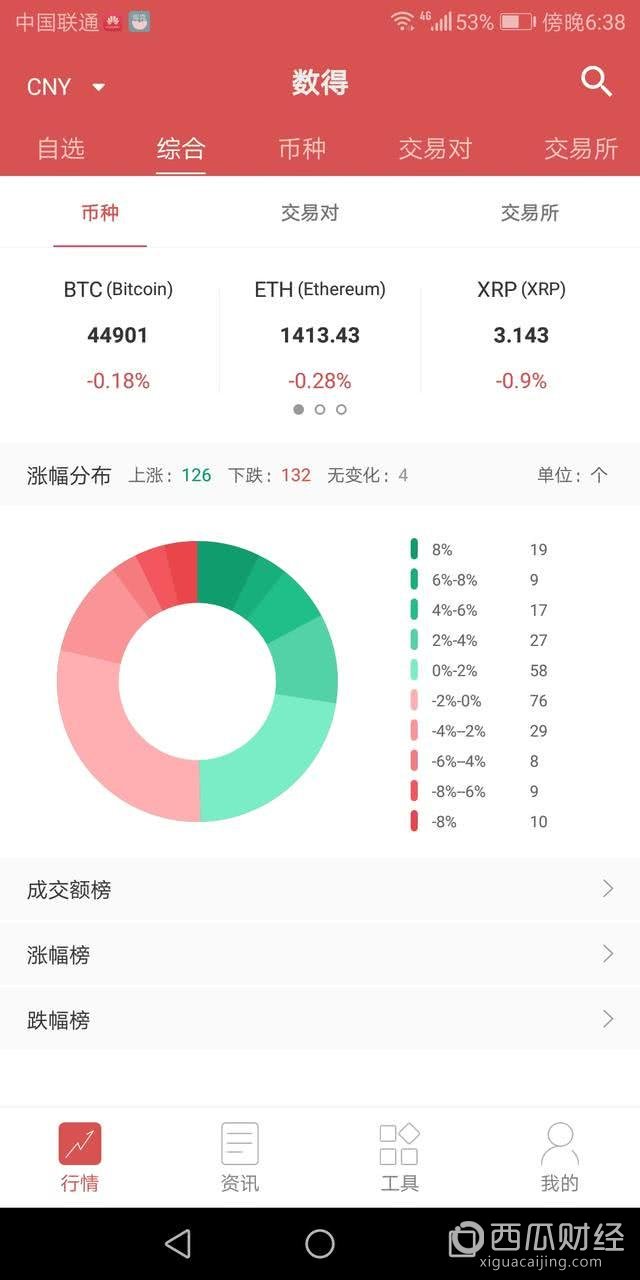
Task: Open the ETH (Ethereum) price card
Action: [320, 335]
